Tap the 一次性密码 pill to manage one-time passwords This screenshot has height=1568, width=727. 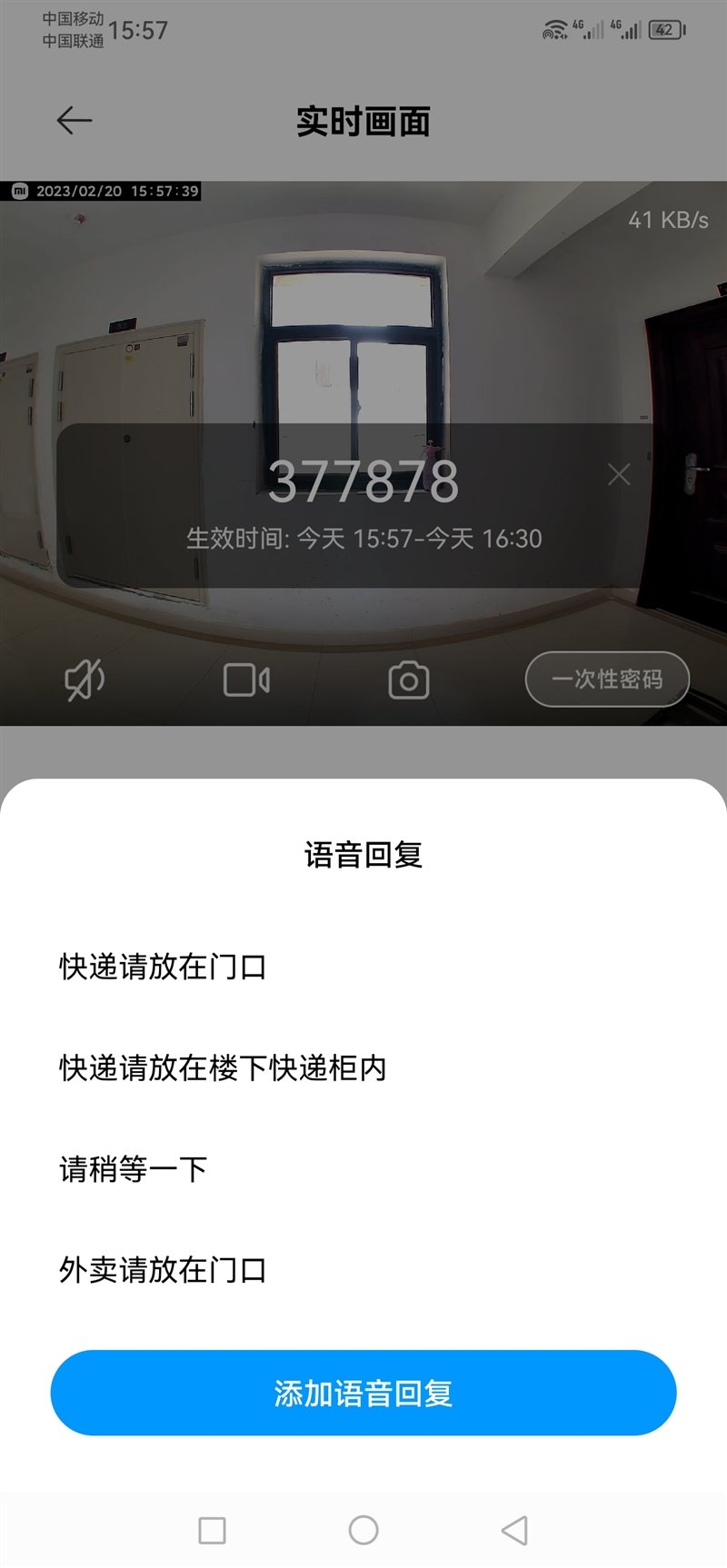(604, 679)
